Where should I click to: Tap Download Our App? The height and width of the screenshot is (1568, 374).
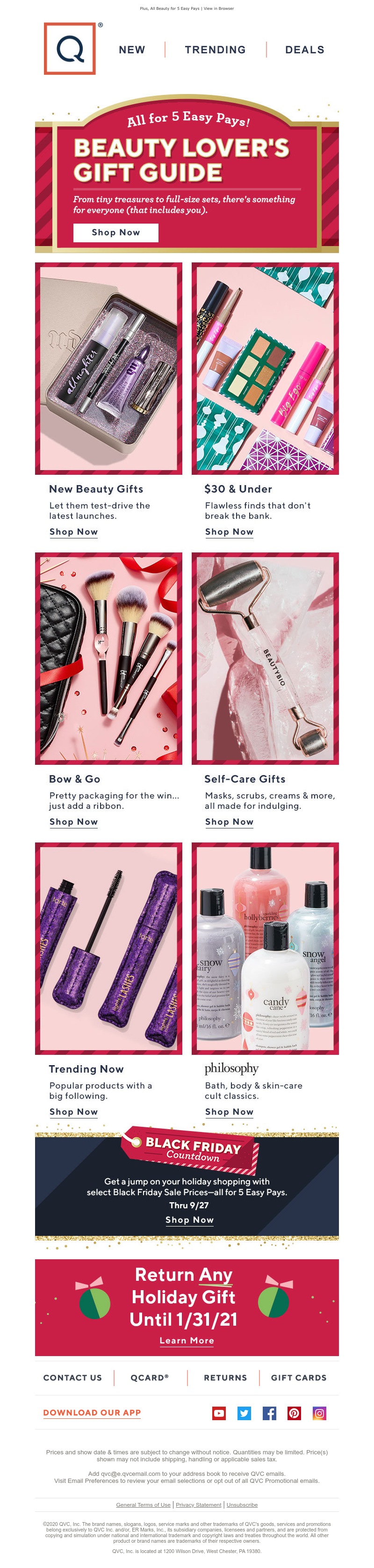pos(92,1412)
